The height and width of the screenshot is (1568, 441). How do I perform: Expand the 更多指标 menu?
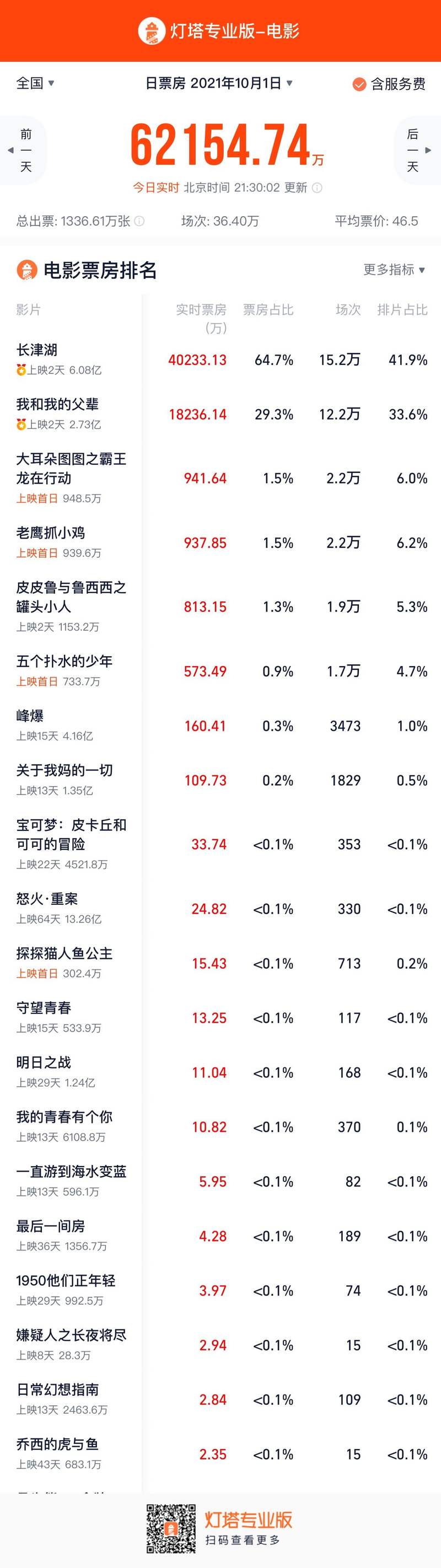pos(394,270)
